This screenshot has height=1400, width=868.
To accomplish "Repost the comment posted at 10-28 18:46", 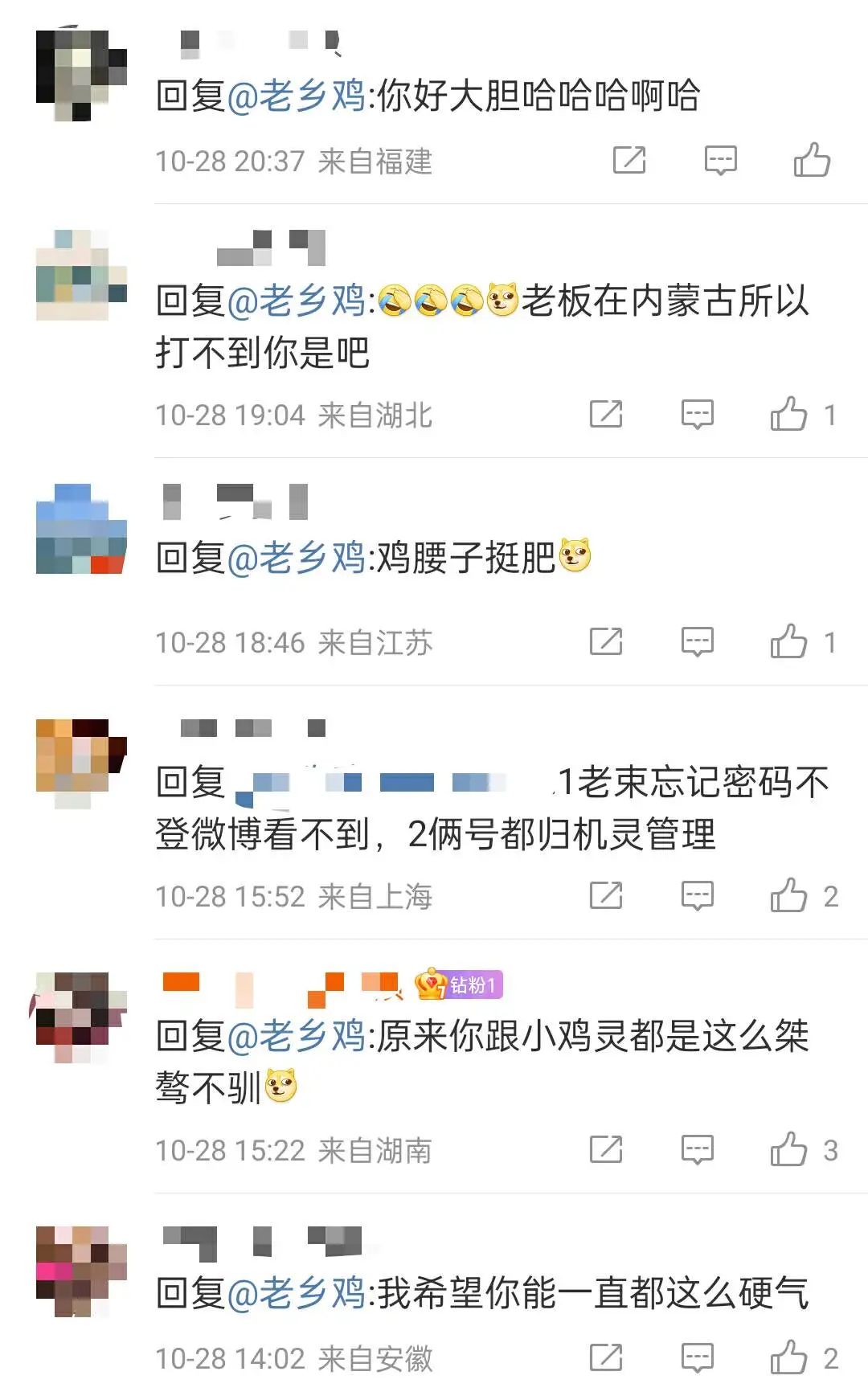I will click(605, 642).
